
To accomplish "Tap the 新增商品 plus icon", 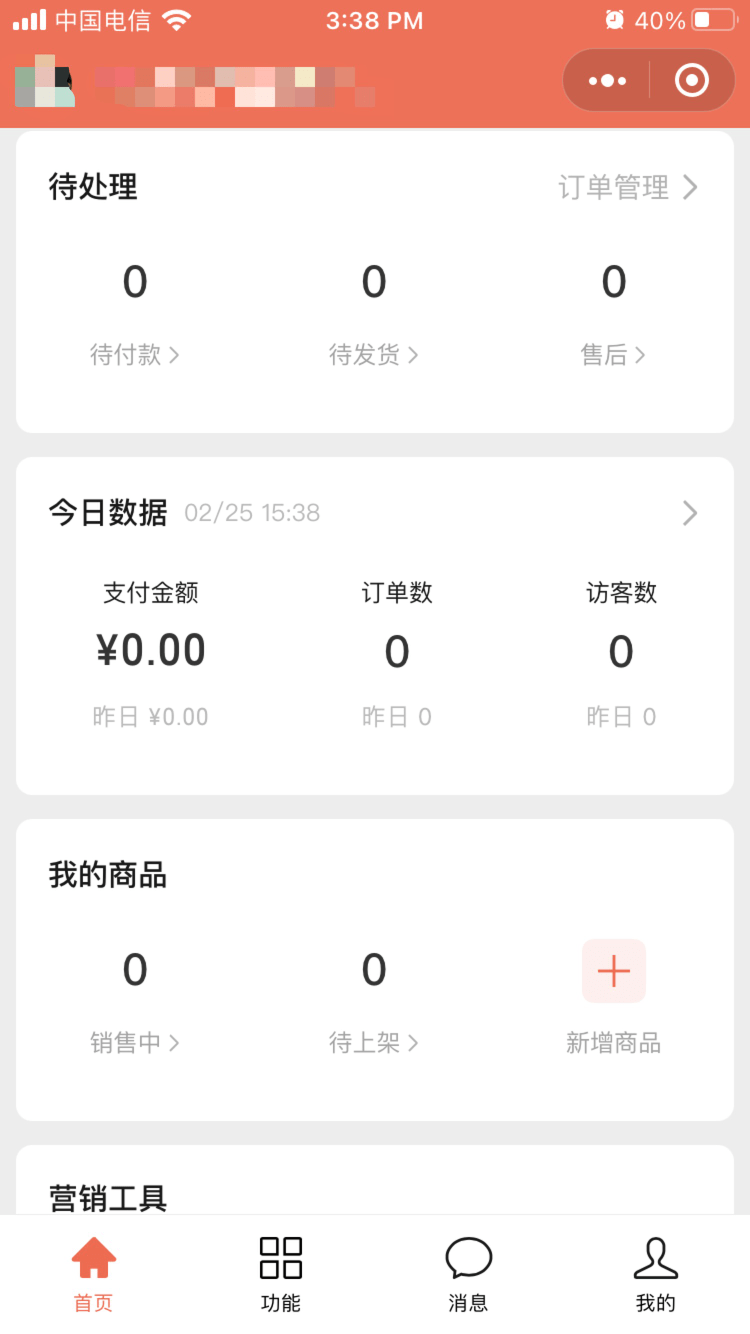I will click(613, 970).
